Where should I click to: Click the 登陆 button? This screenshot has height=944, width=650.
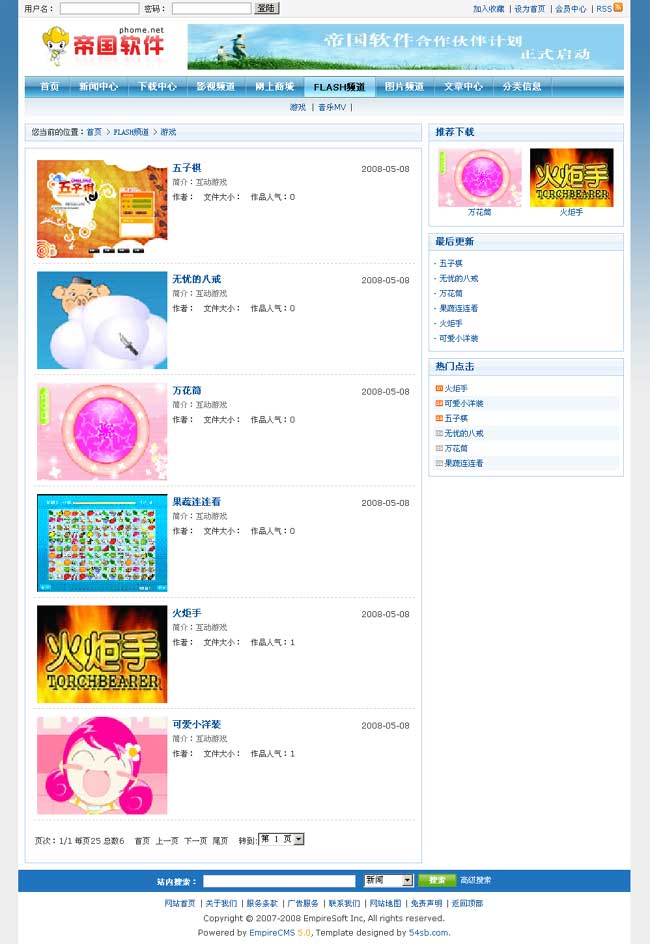coord(266,8)
